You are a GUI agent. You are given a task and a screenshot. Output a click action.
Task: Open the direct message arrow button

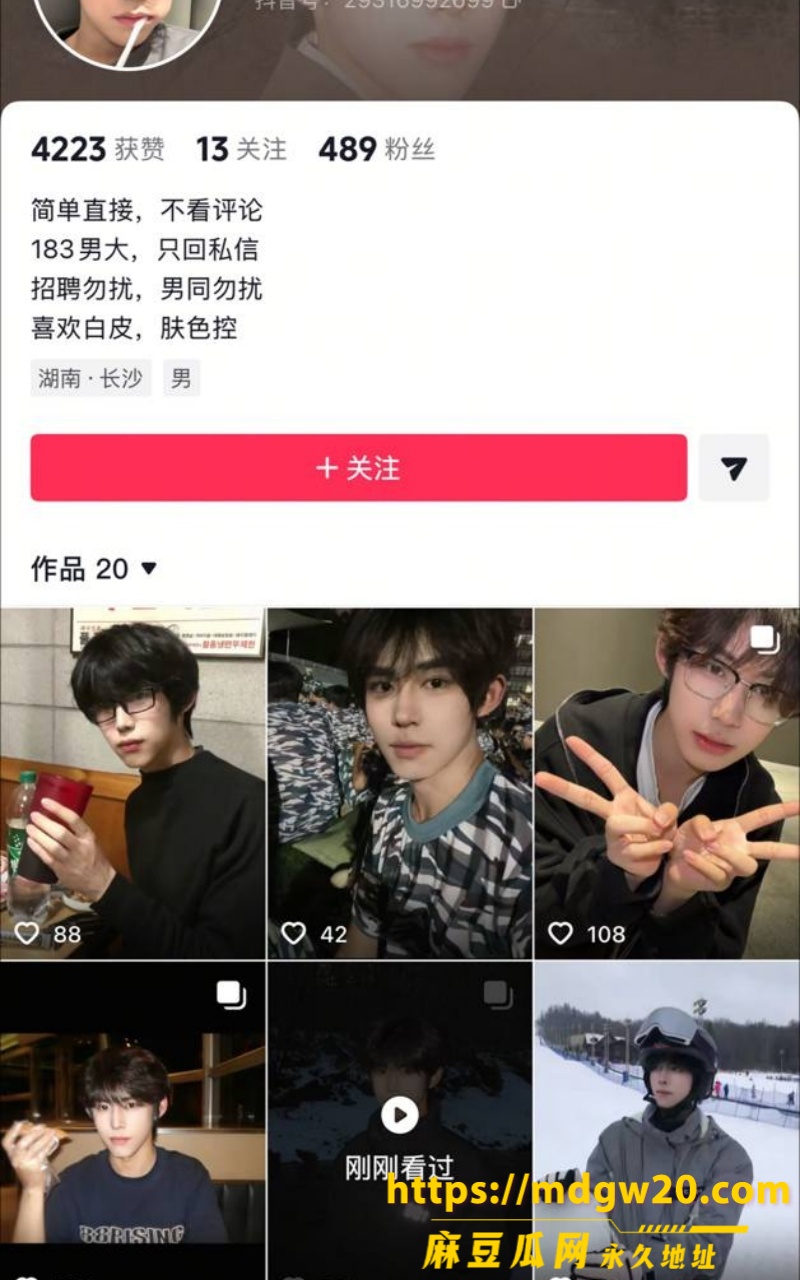pyautogui.click(x=734, y=467)
